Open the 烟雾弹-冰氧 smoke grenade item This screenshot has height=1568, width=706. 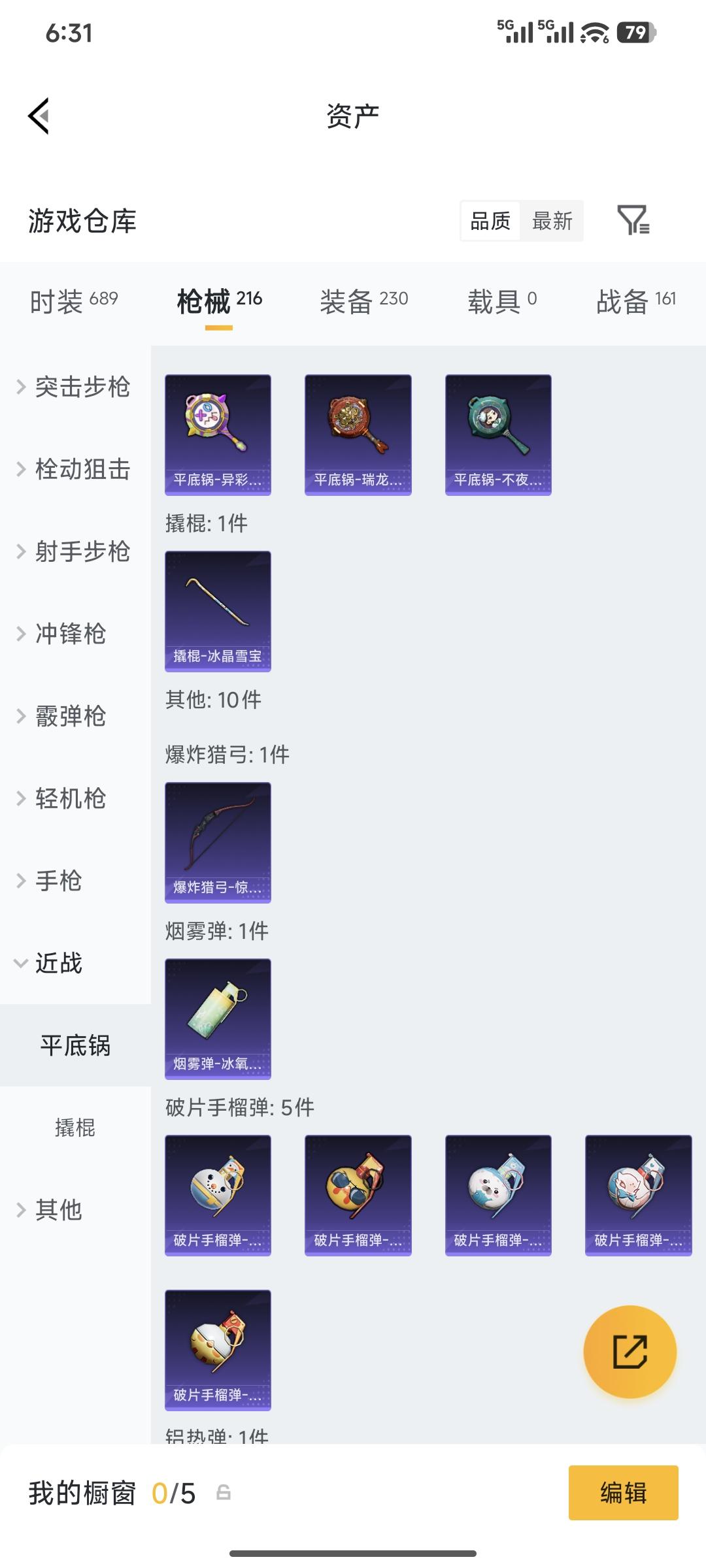click(218, 1019)
